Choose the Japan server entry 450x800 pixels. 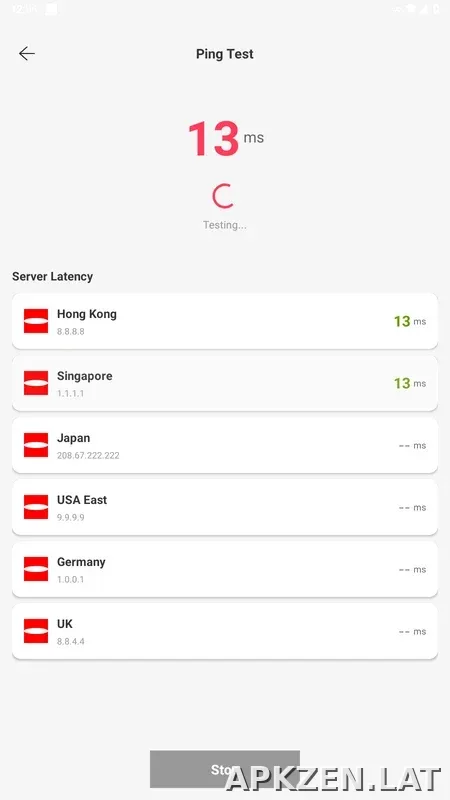click(x=224, y=445)
